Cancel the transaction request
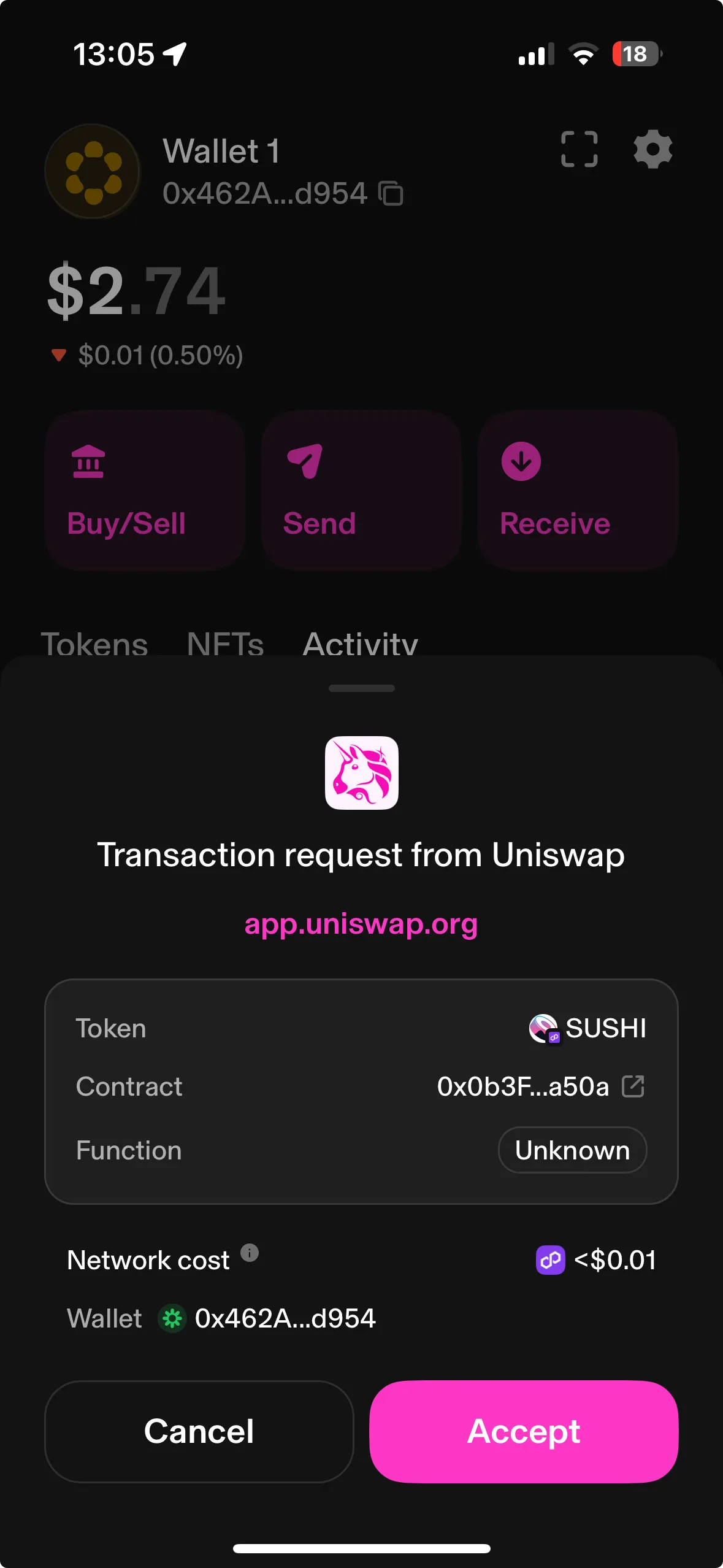 pos(199,1432)
